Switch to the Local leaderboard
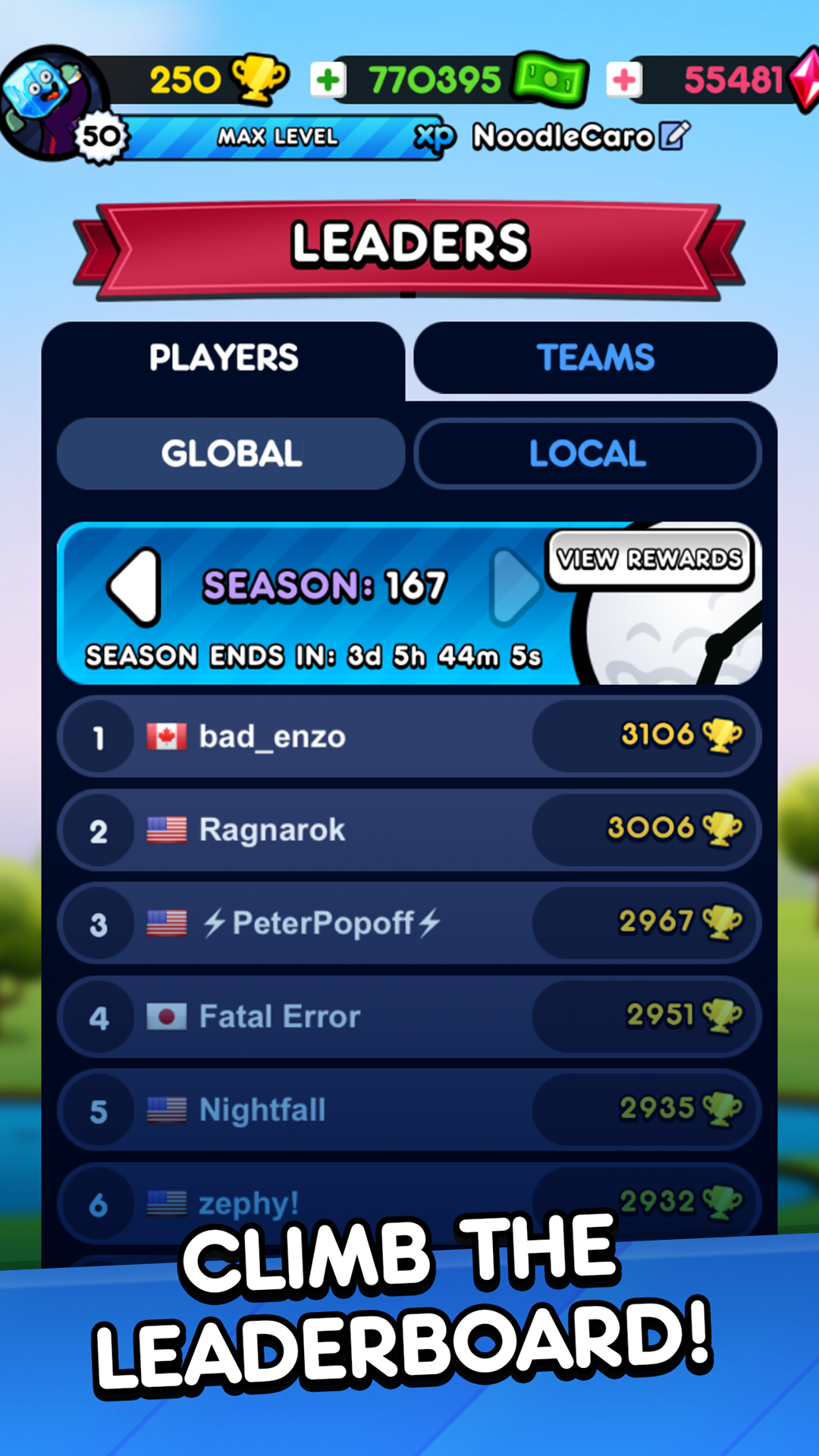Screen dimensions: 819x1456 coord(588,453)
